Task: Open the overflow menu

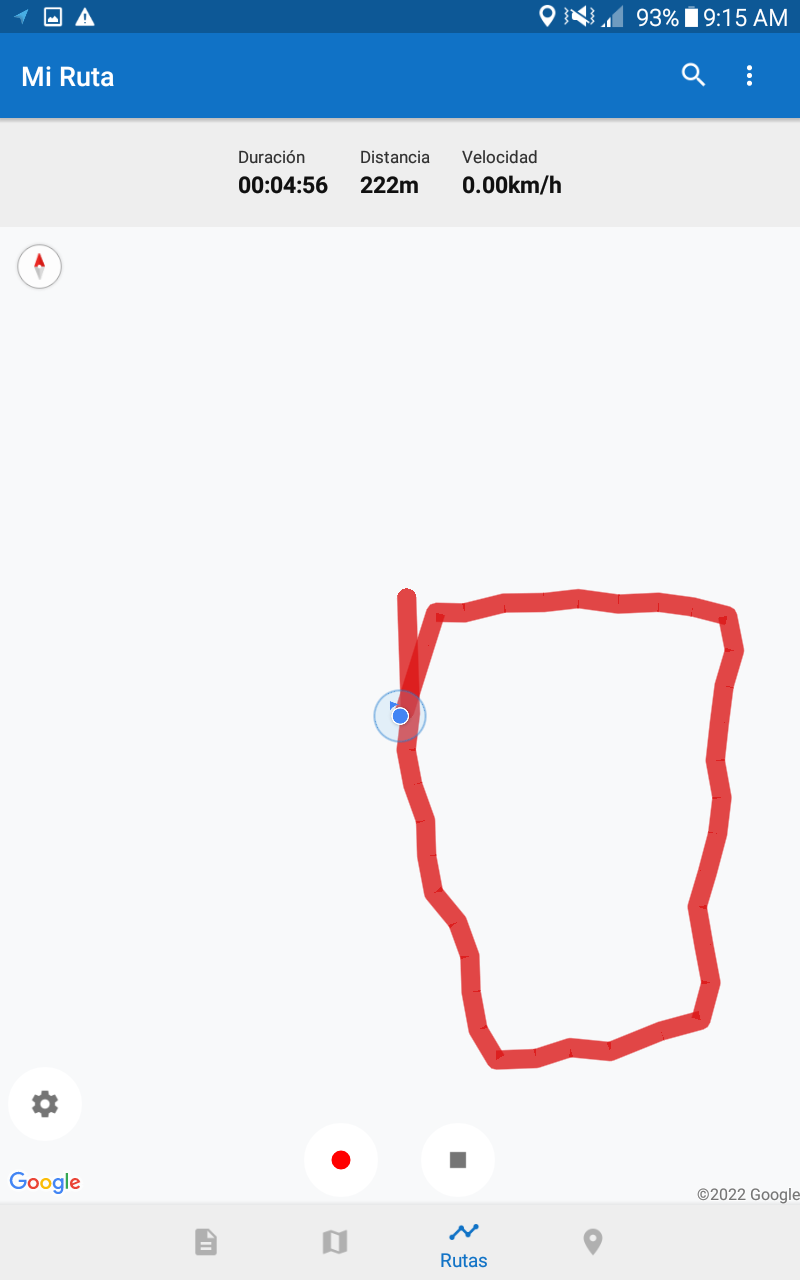Action: coord(749,75)
